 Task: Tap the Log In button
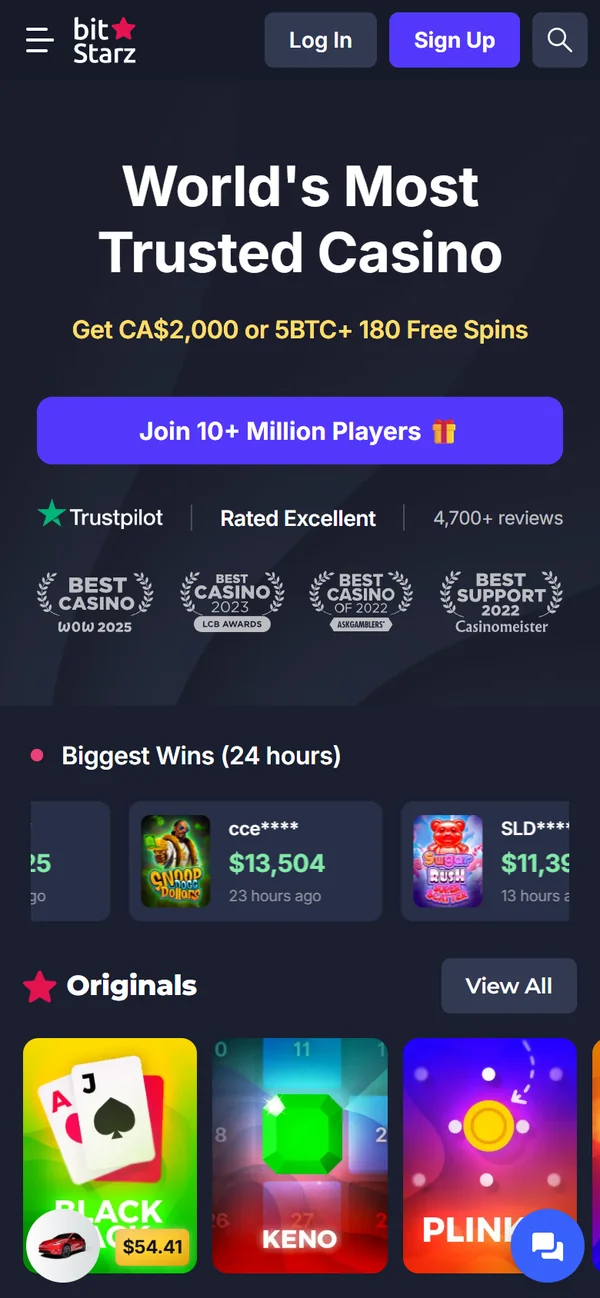coord(320,40)
